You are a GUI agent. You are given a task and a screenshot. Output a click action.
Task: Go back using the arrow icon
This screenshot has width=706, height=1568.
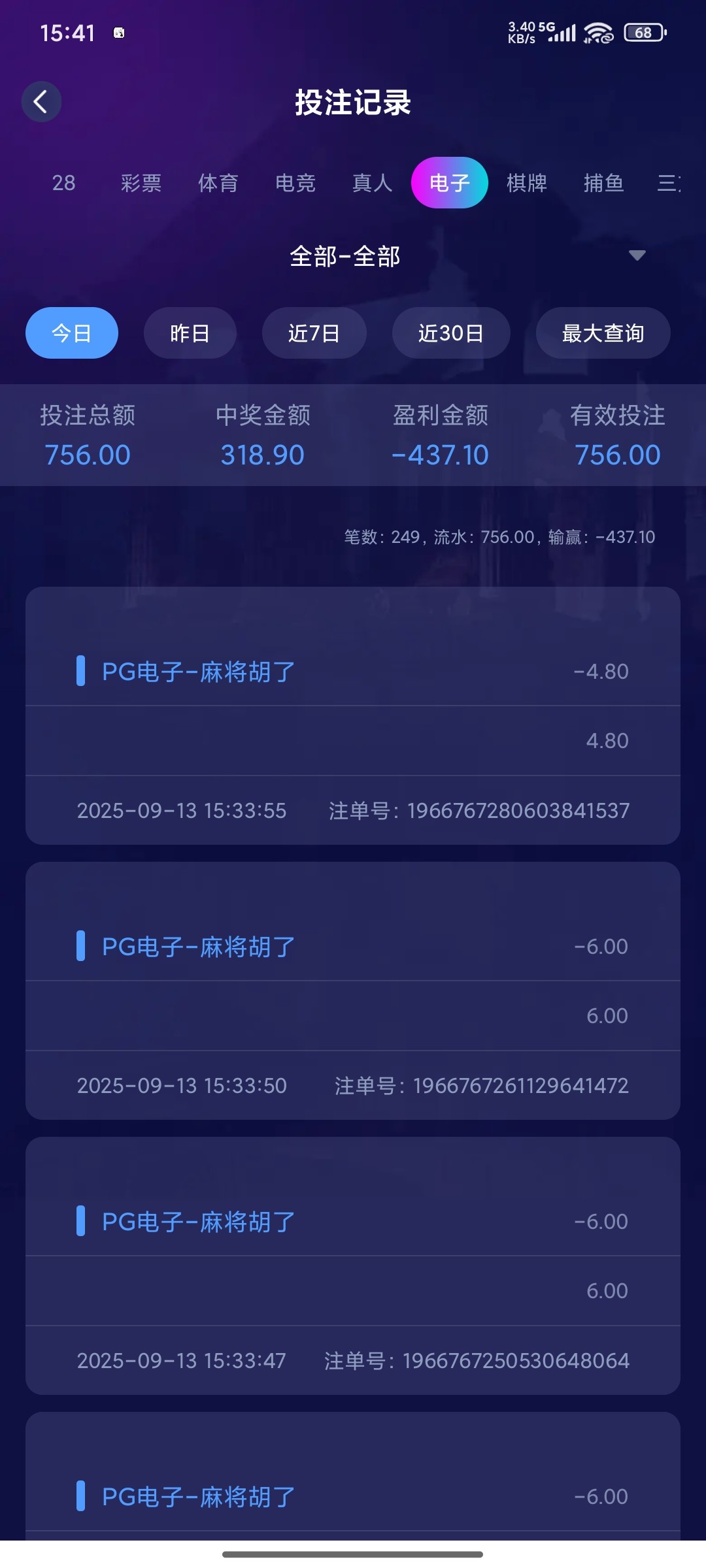(x=41, y=102)
